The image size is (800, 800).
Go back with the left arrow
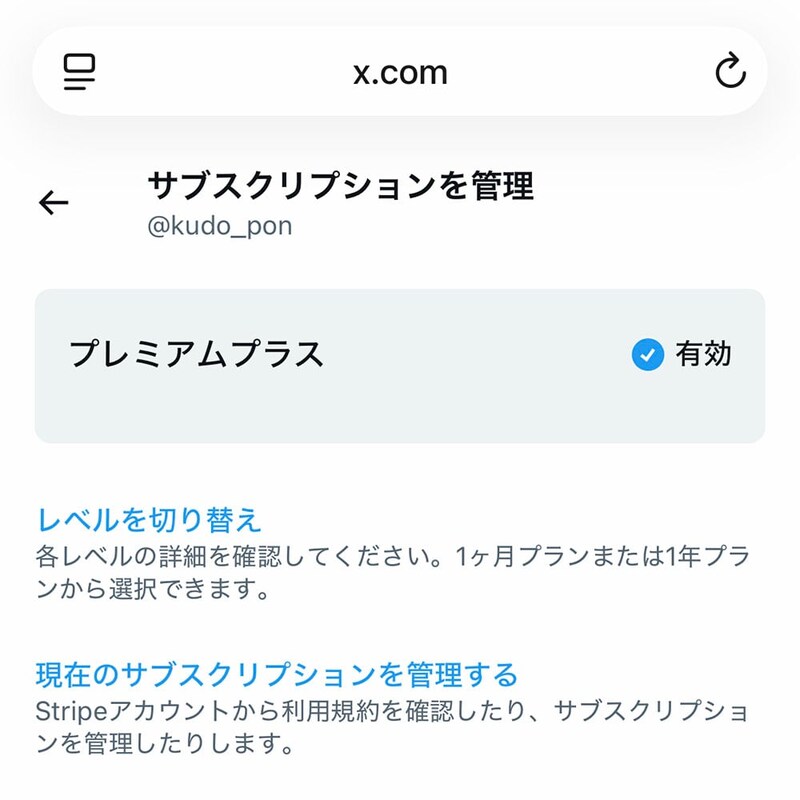tap(53, 203)
